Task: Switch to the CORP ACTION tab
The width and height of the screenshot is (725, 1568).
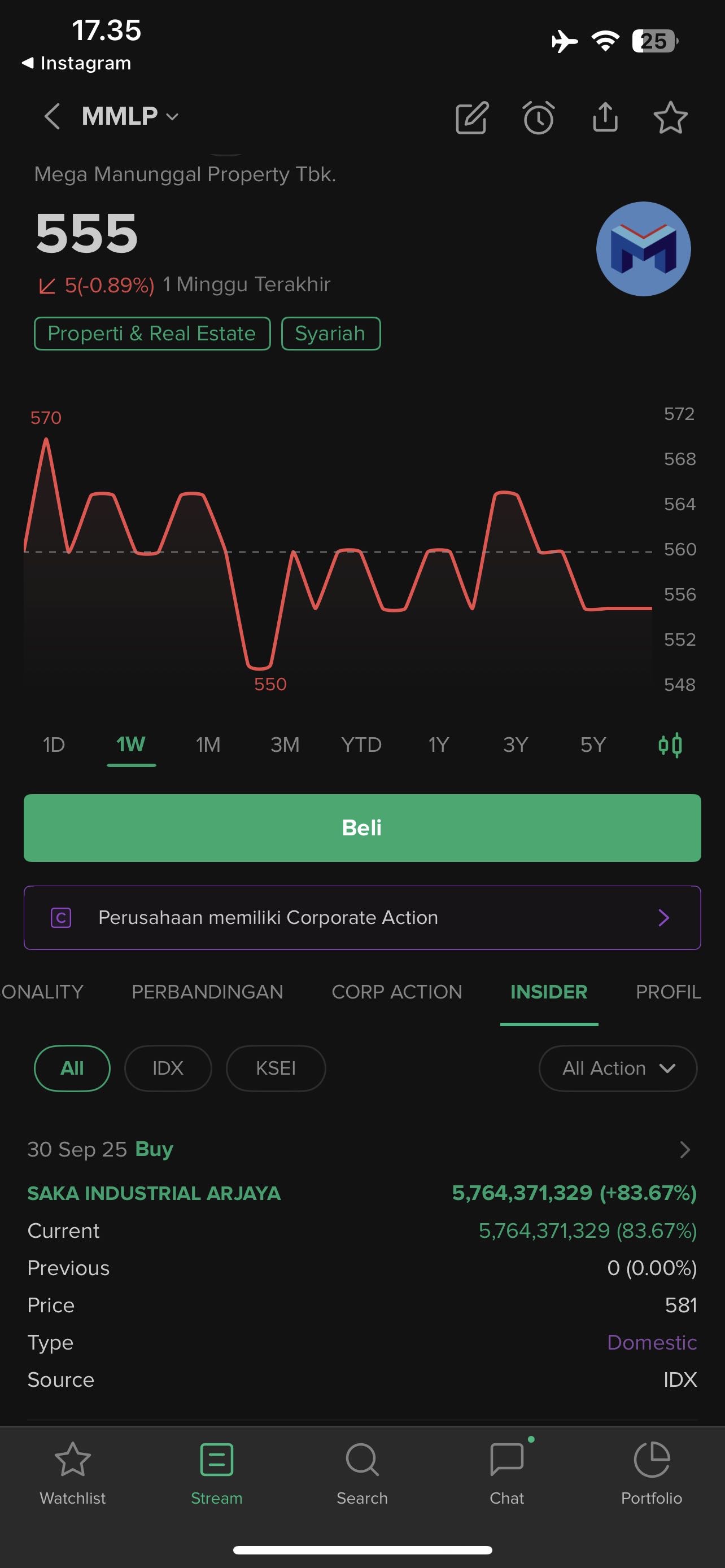Action: point(397,992)
